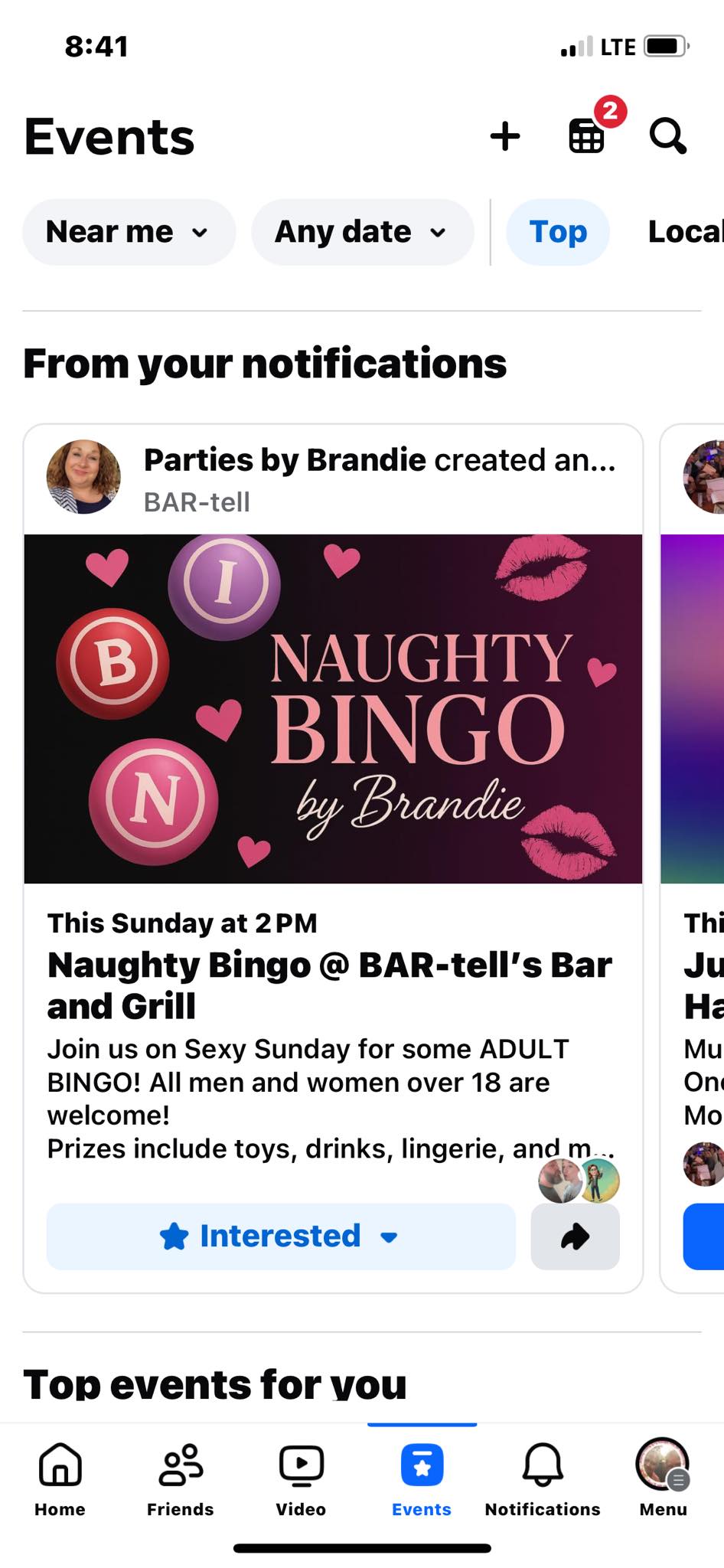Expand the Near me location filter
724x1568 pixels.
click(128, 232)
